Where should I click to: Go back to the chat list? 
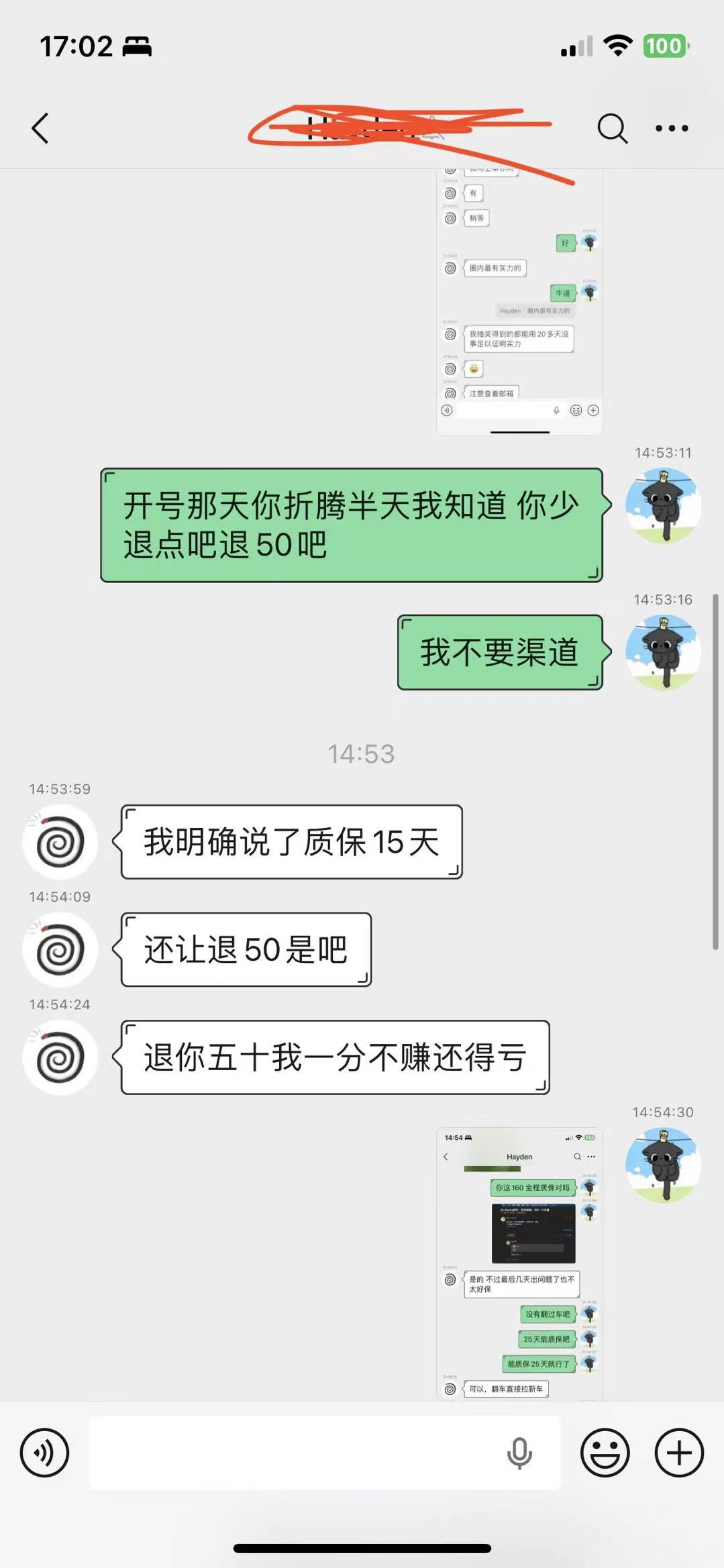click(x=40, y=128)
